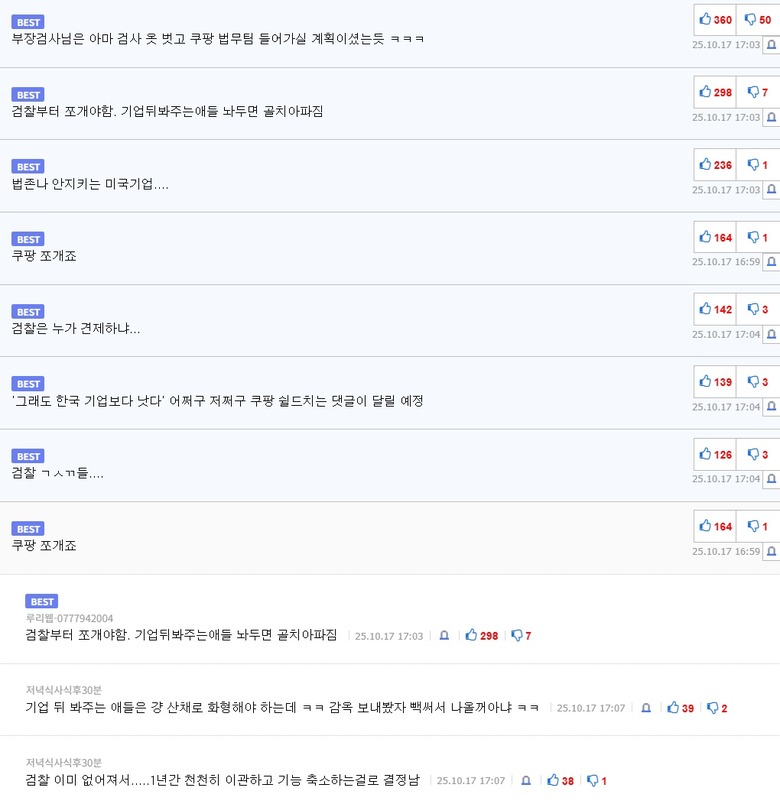The image size is (780, 804).
Task: Open profile of 루리웹-0777942004
Action: 69,619
